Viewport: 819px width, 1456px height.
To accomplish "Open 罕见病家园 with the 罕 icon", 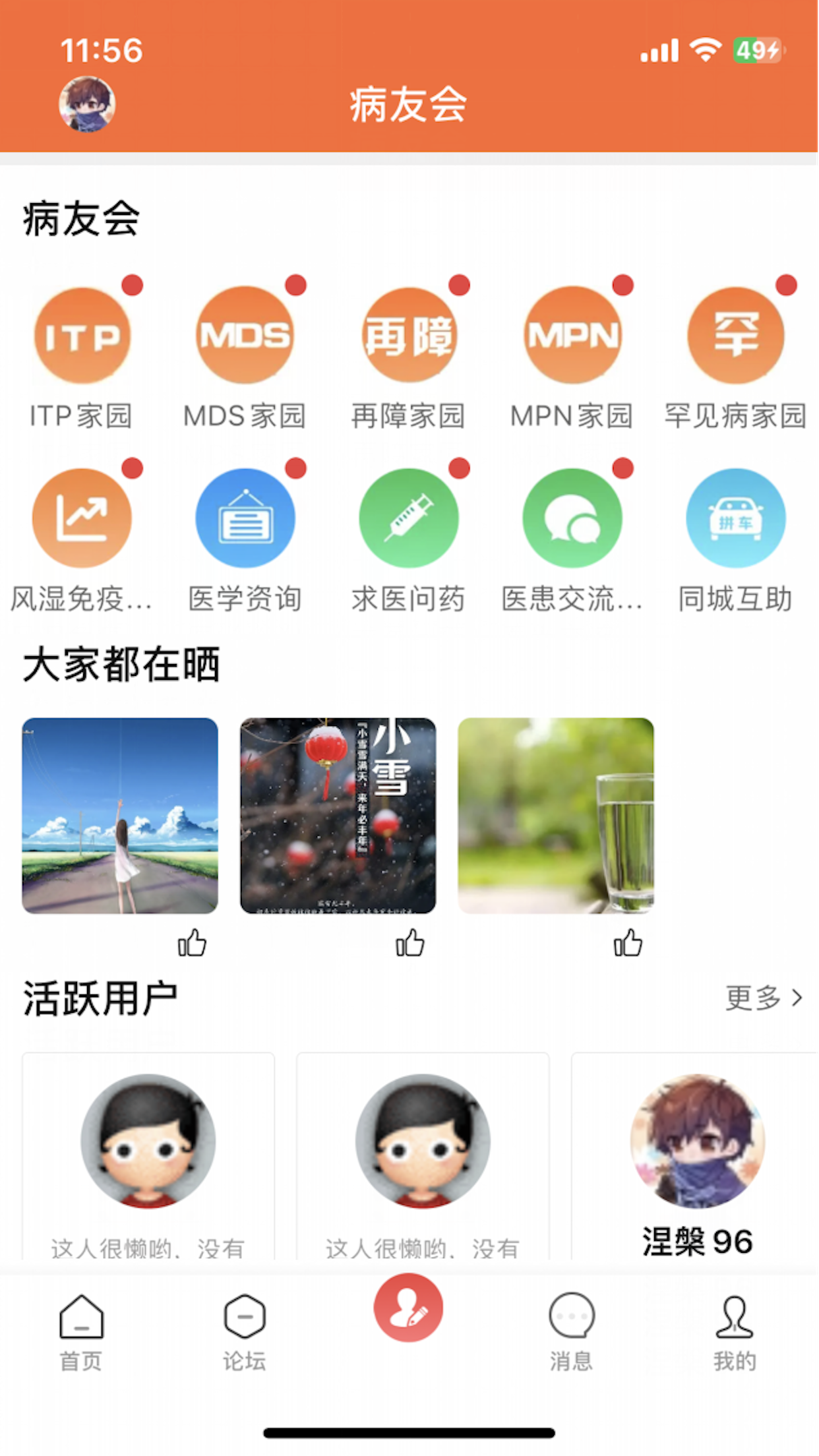I will click(736, 336).
